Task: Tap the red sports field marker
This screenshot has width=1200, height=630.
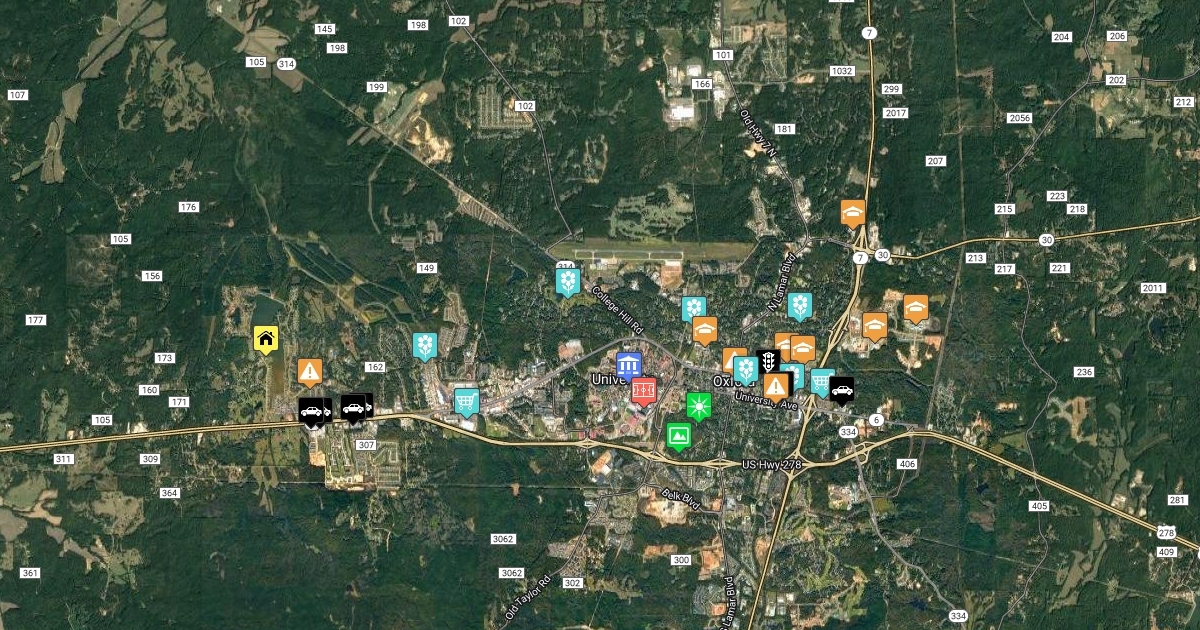Action: pyautogui.click(x=644, y=387)
